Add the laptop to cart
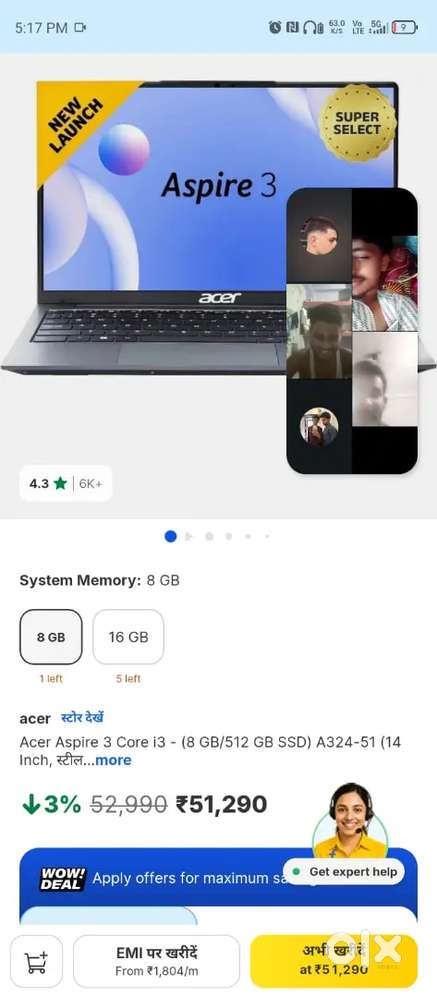The width and height of the screenshot is (437, 998). tap(36, 961)
